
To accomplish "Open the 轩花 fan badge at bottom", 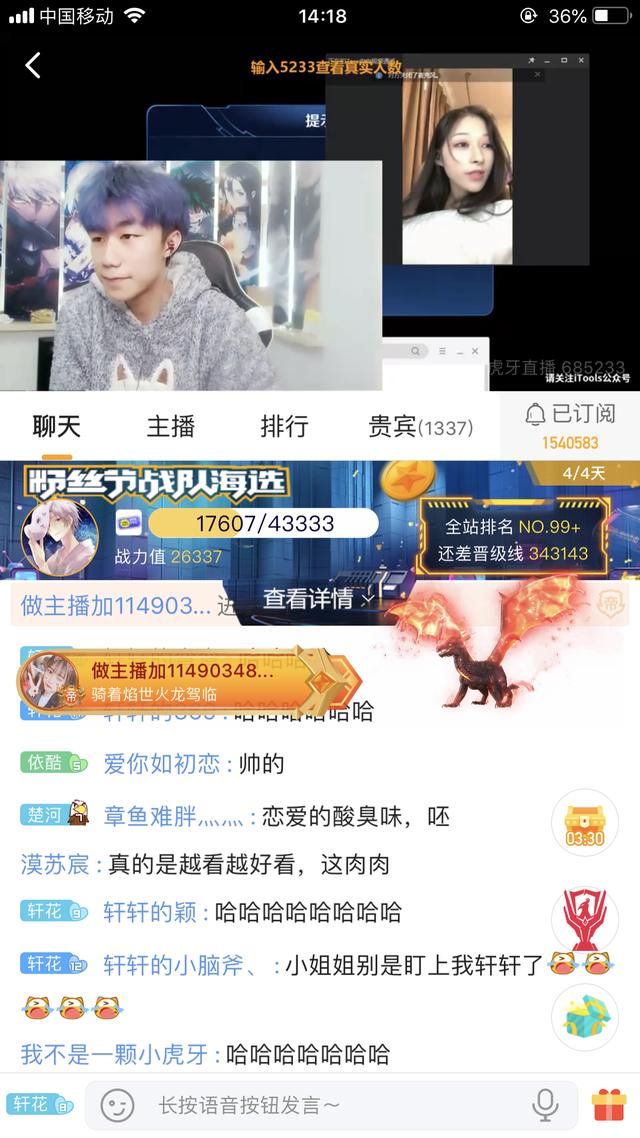I will (x=39, y=1105).
